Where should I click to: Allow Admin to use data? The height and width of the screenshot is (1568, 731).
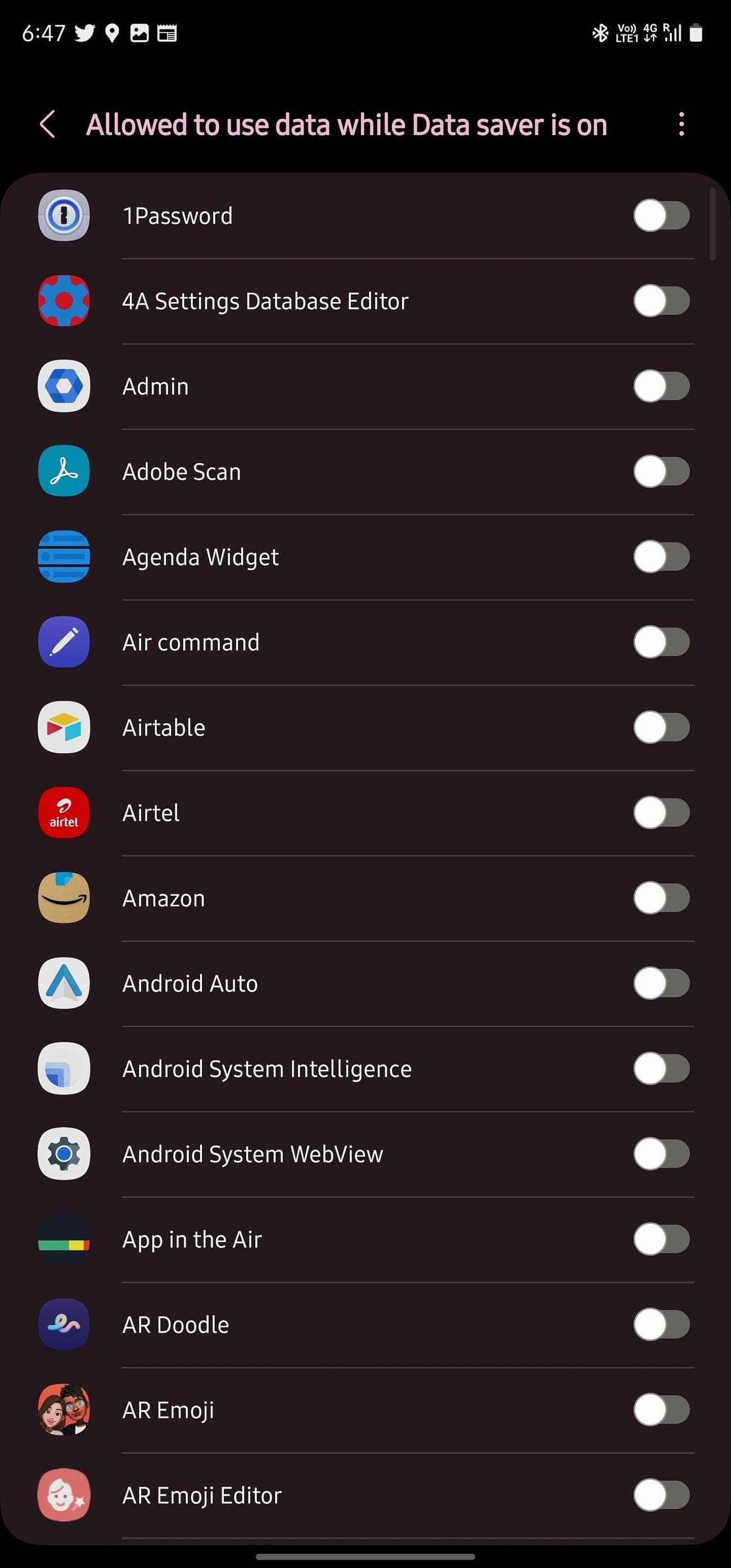pyautogui.click(x=661, y=386)
